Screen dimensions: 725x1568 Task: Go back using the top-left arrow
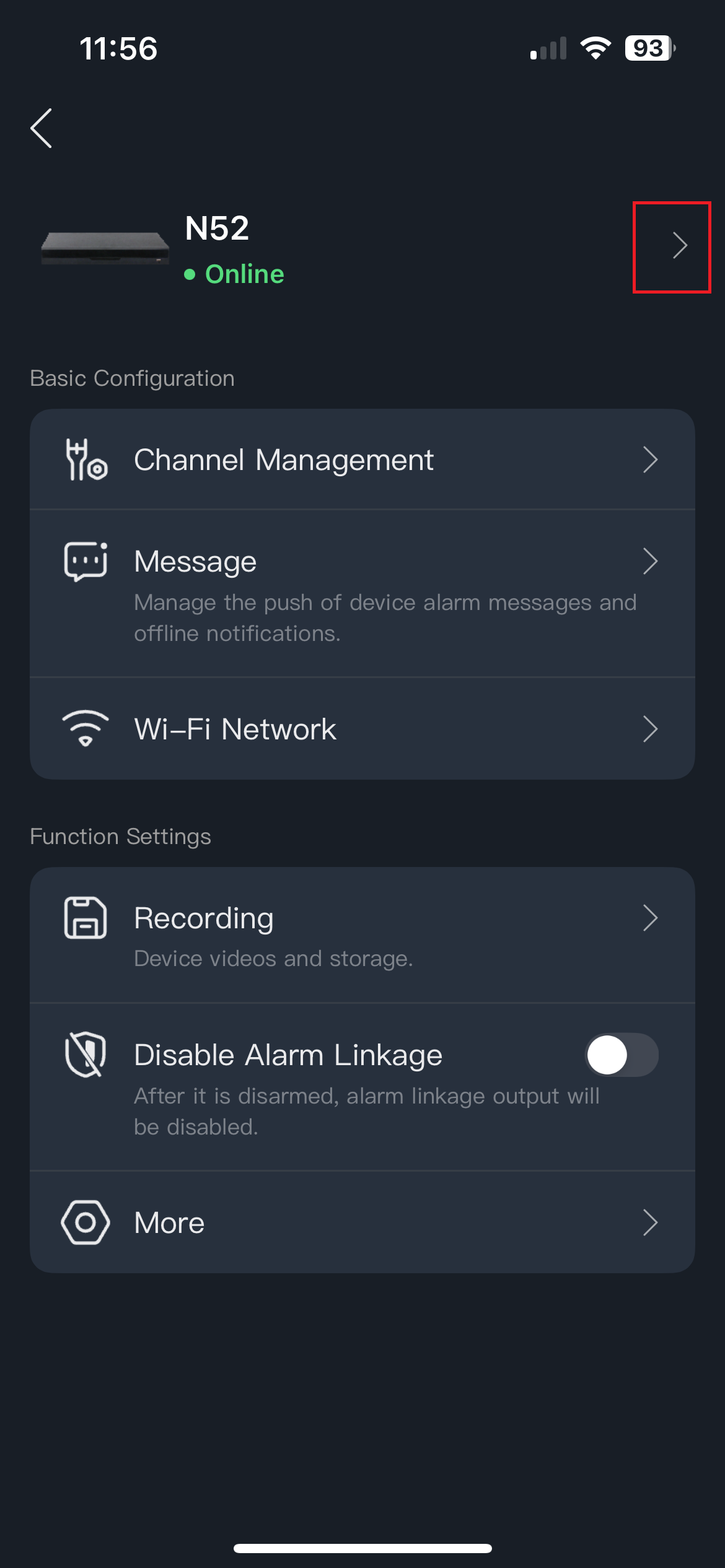(42, 128)
